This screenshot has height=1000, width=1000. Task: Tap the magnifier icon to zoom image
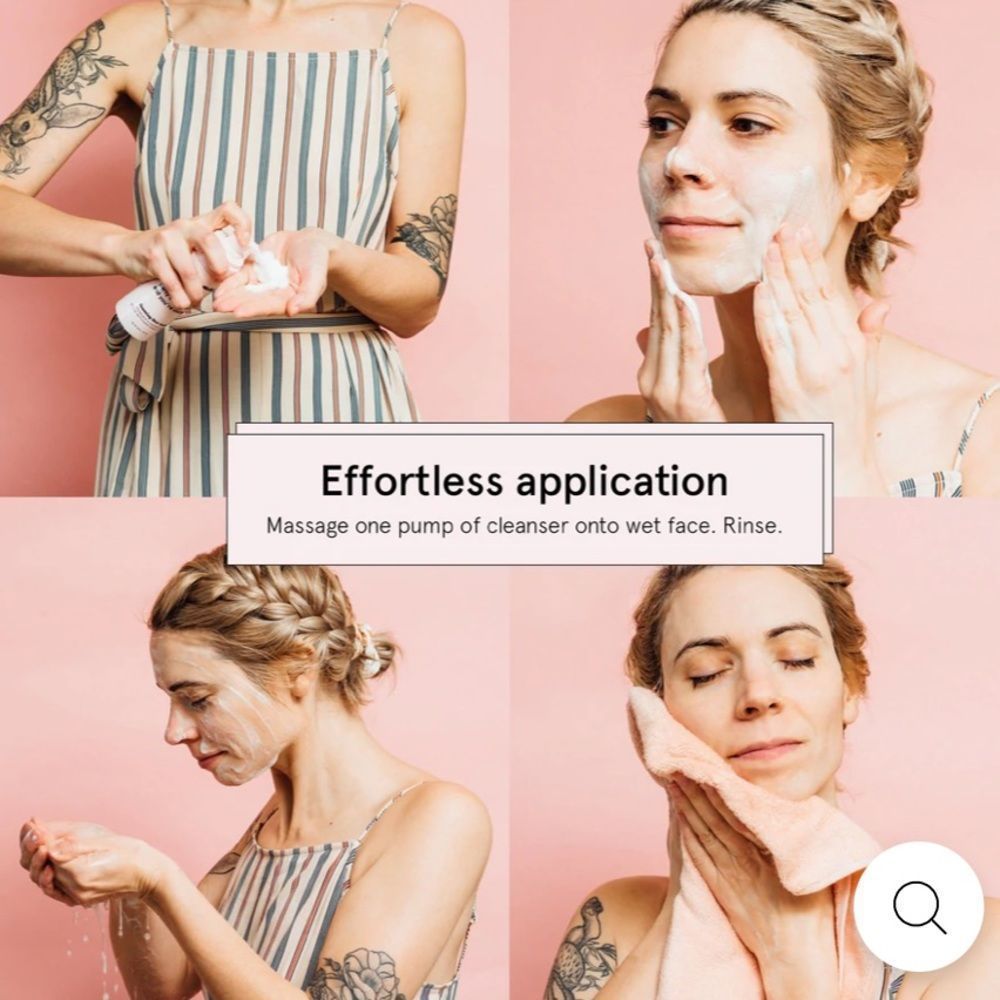click(x=918, y=907)
